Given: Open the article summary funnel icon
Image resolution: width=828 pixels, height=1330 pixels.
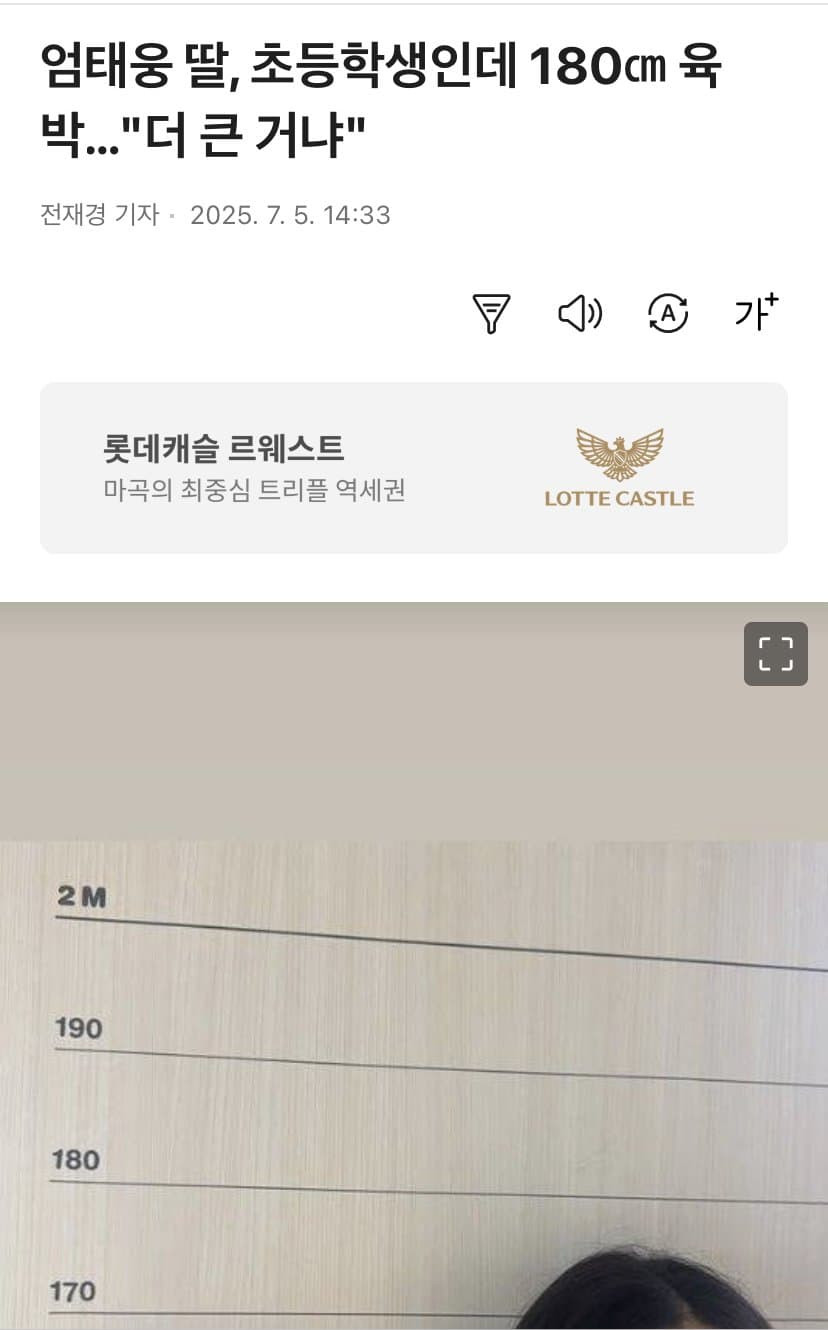Looking at the screenshot, I should 491,314.
